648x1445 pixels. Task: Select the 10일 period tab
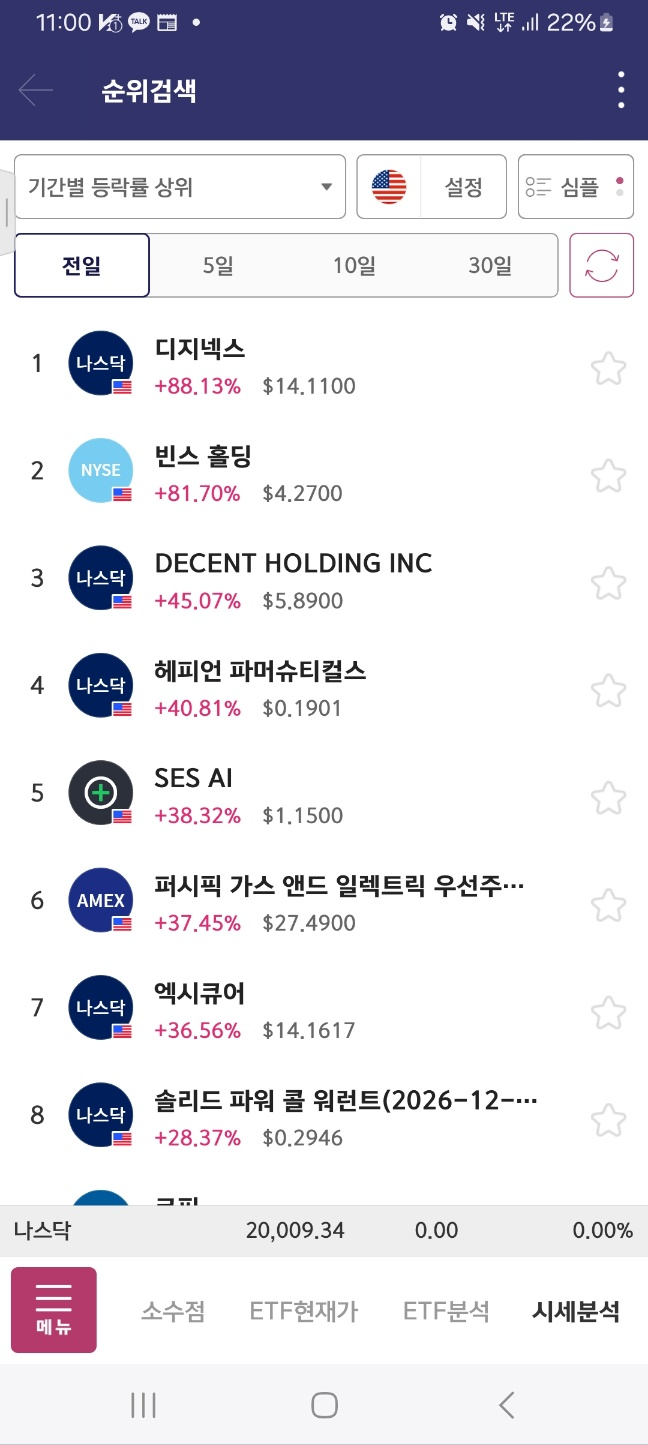click(354, 266)
